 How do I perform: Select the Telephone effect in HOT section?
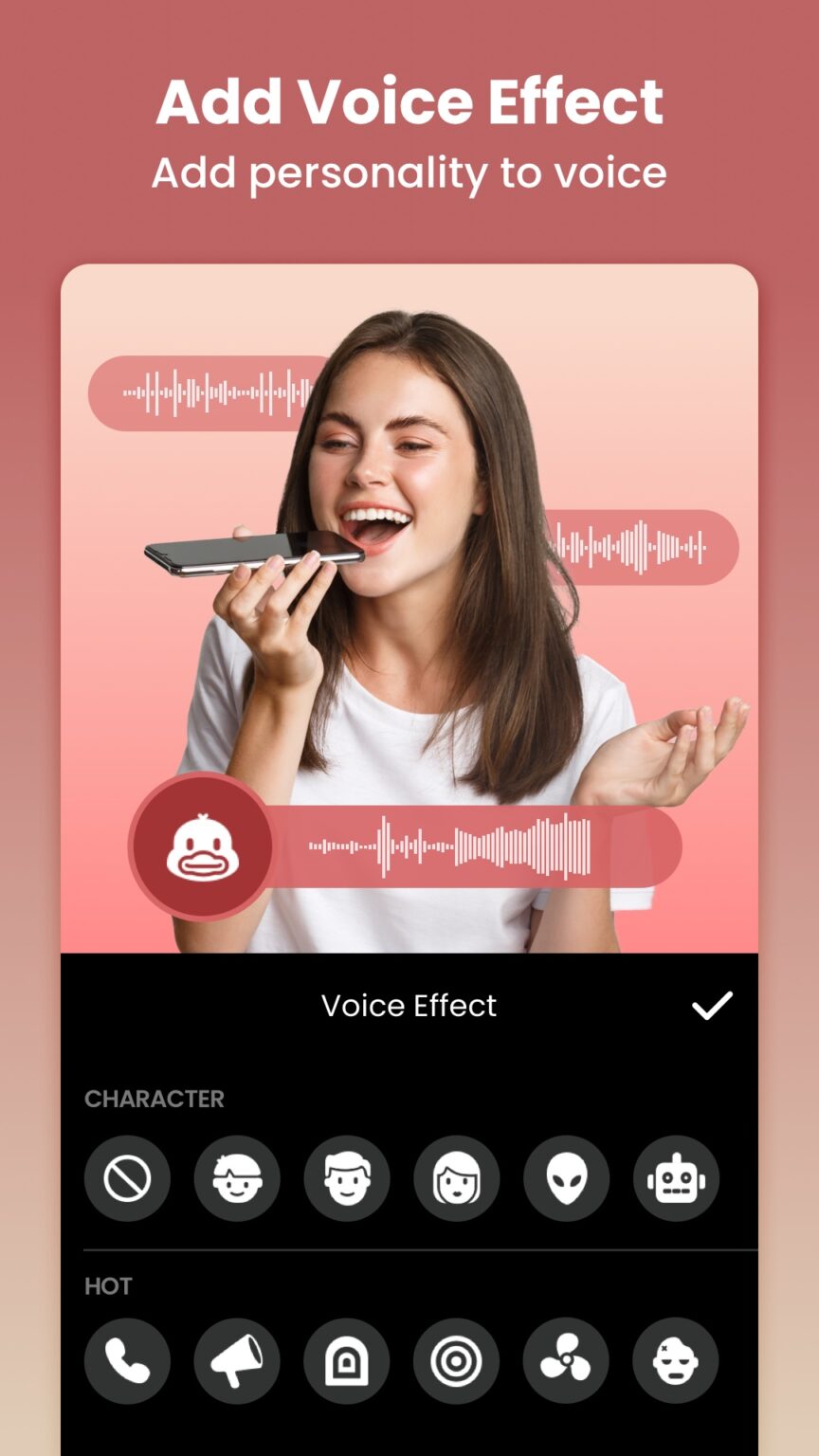(127, 1360)
